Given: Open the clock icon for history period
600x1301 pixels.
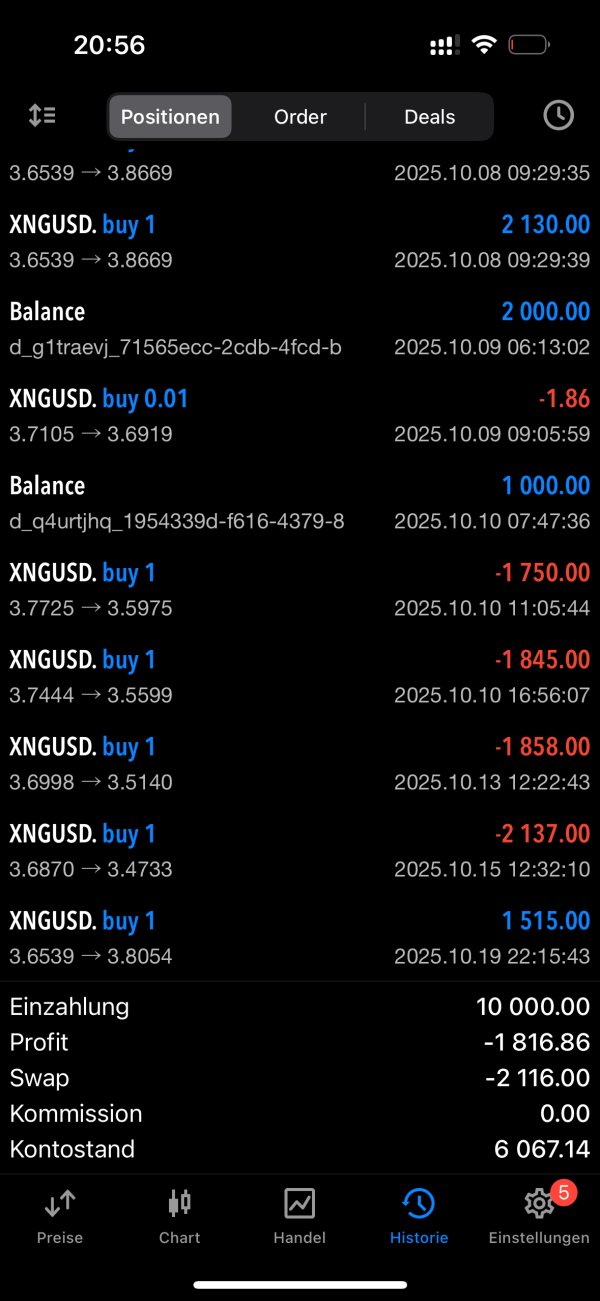Looking at the screenshot, I should pyautogui.click(x=558, y=116).
